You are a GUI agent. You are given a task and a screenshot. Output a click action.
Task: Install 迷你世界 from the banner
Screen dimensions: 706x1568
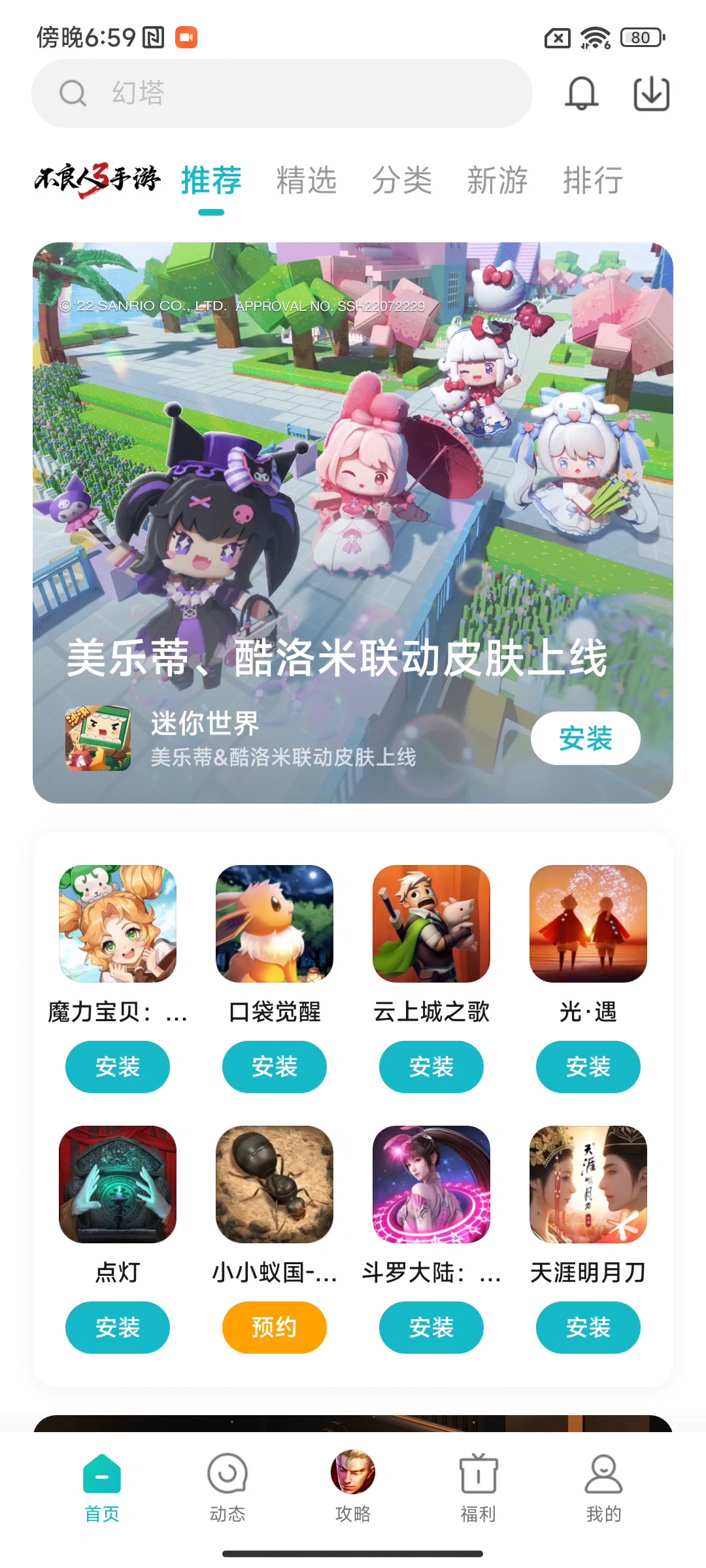[x=585, y=738]
